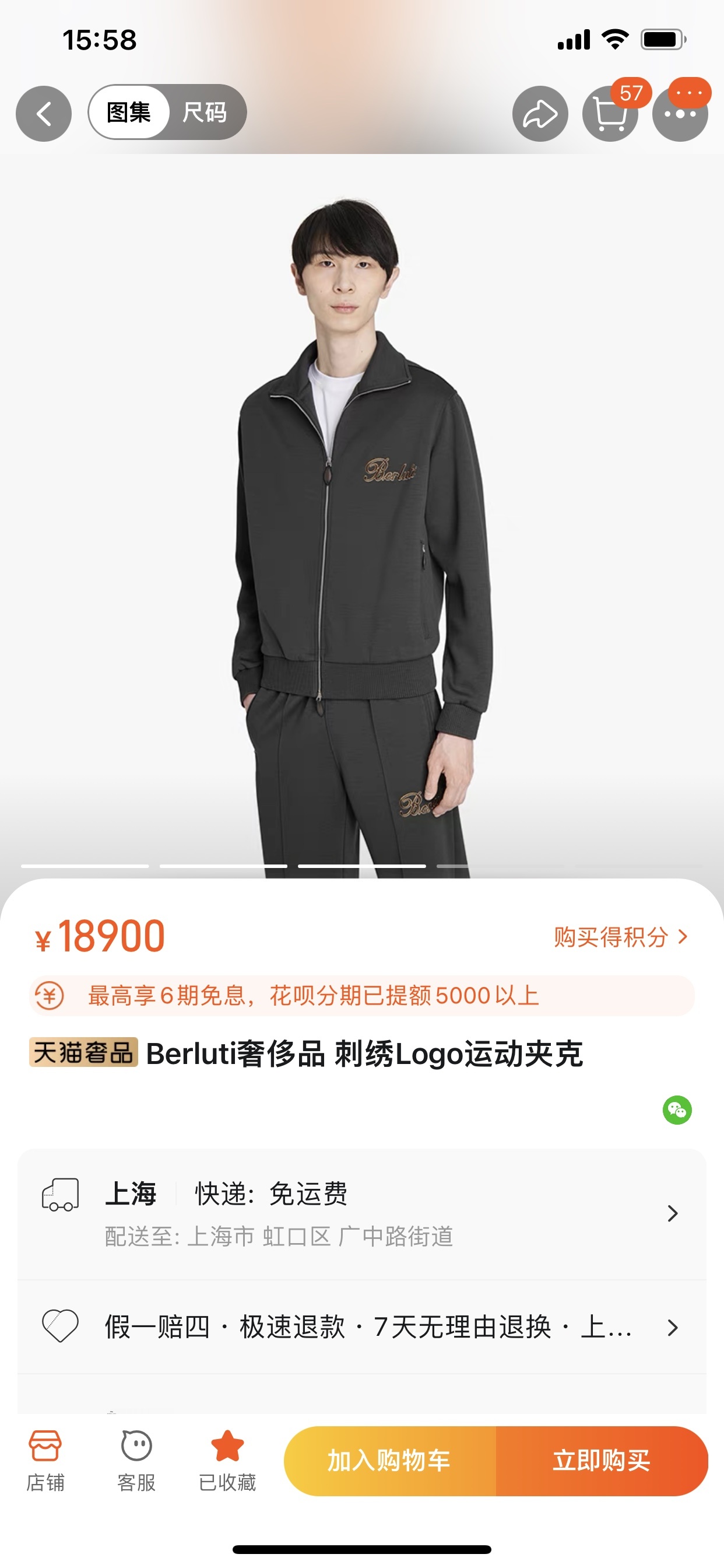Open the shopping cart
Image resolution: width=724 pixels, height=1568 pixels.
point(610,114)
